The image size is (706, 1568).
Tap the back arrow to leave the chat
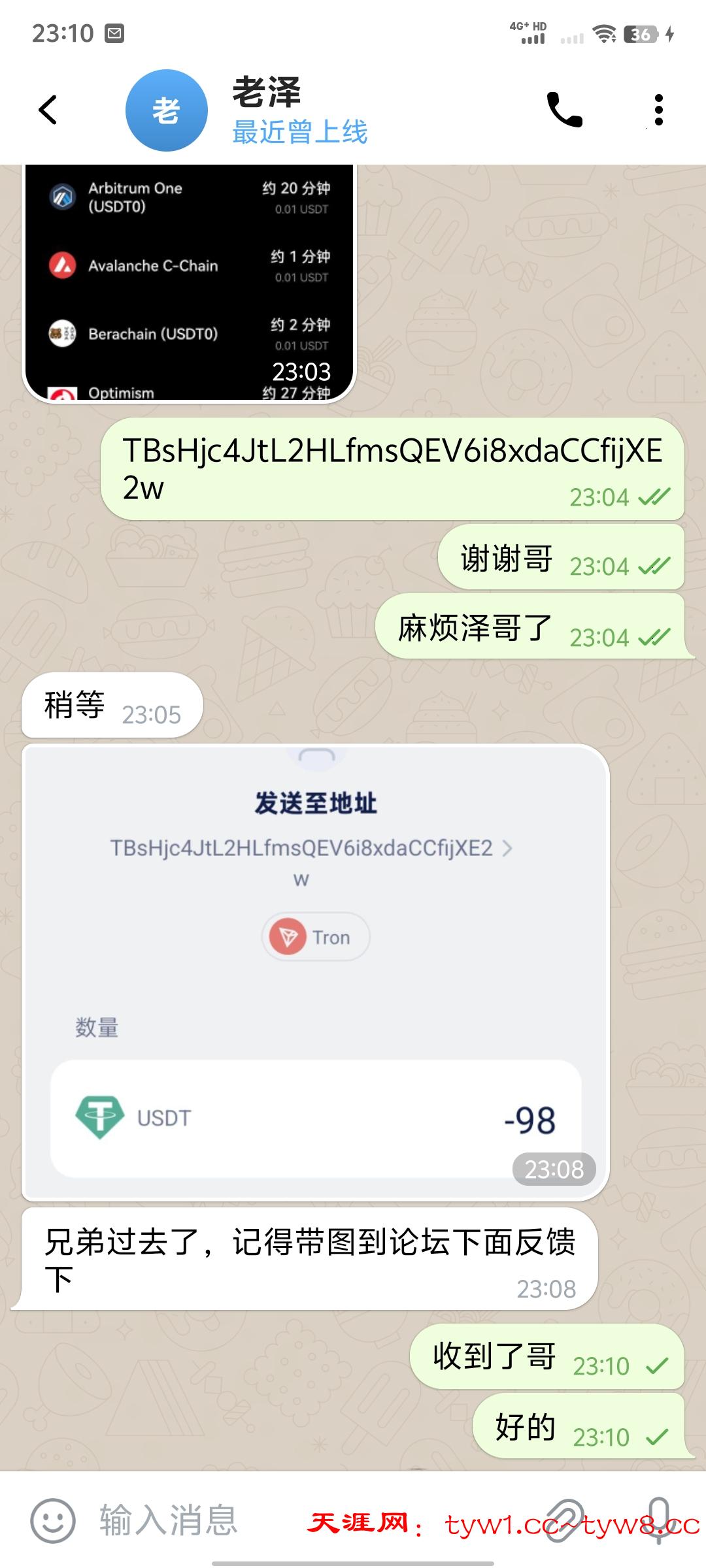(48, 110)
